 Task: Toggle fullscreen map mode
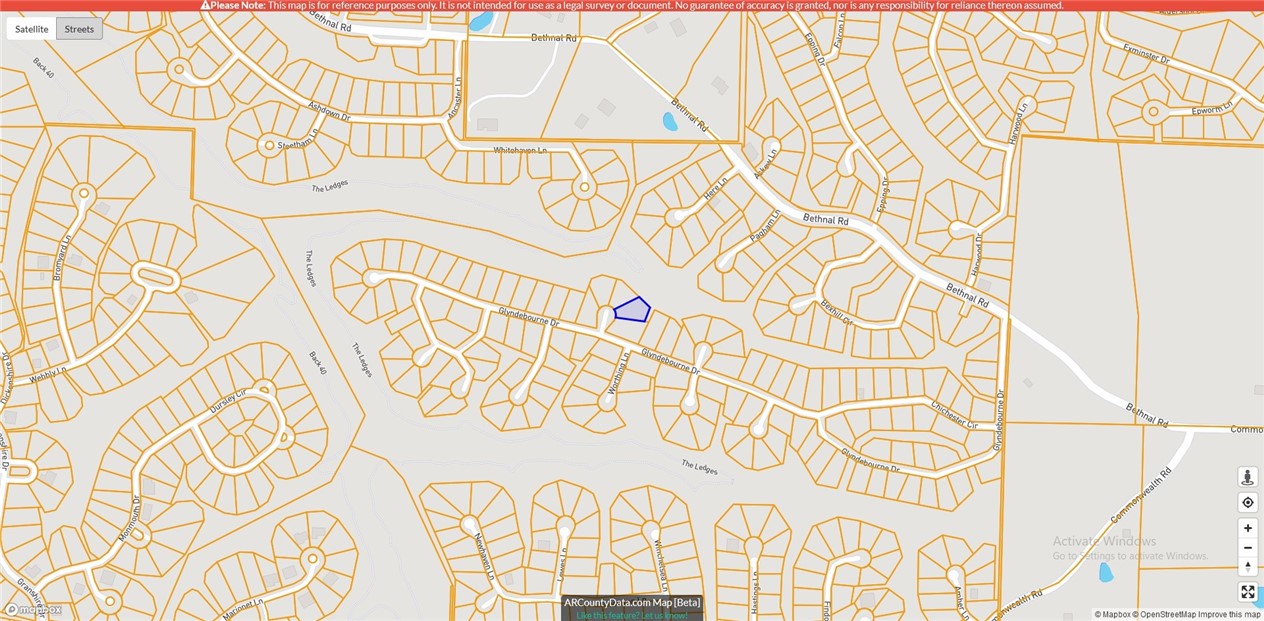1247,592
